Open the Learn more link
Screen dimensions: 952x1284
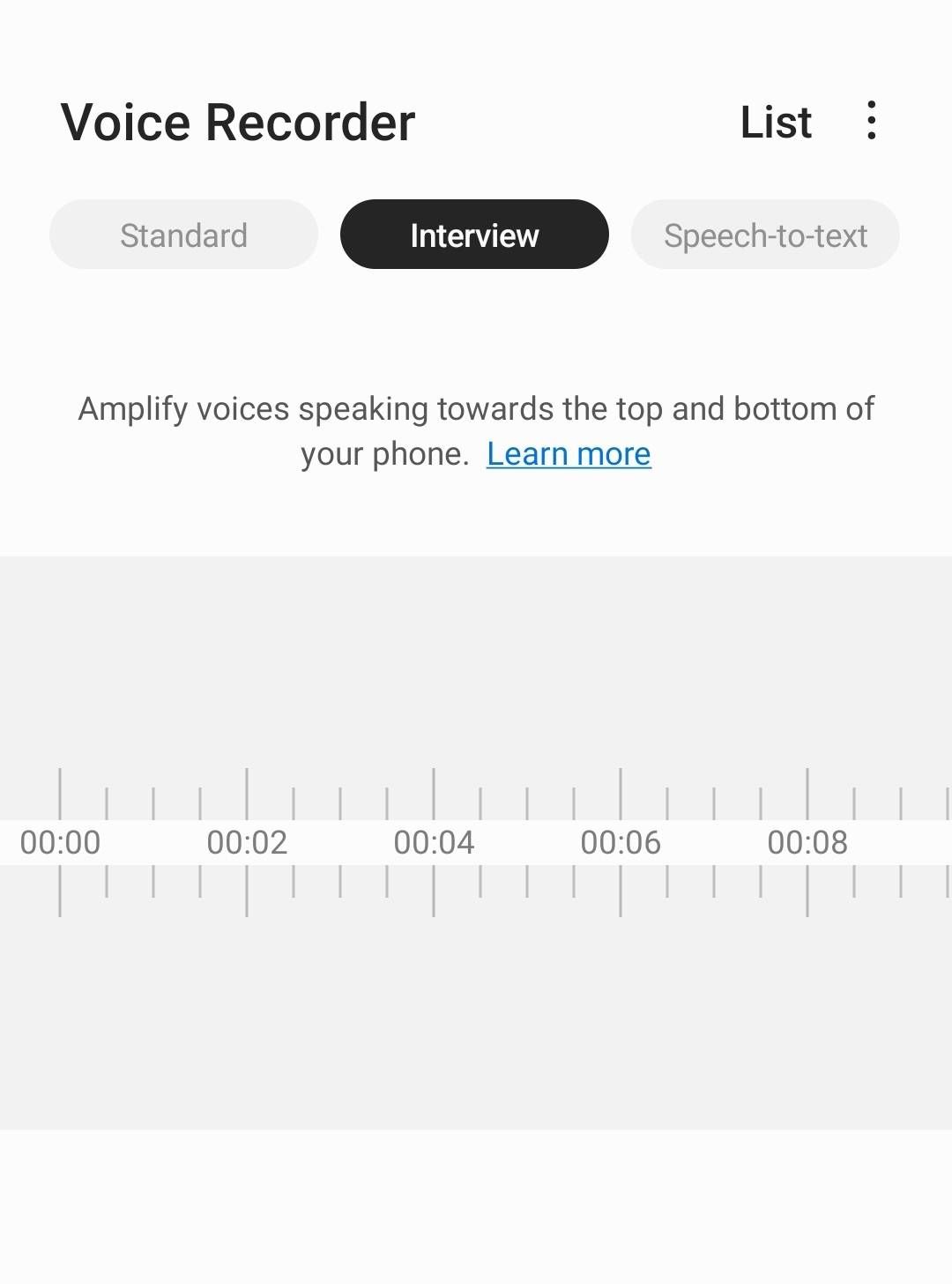coord(568,452)
